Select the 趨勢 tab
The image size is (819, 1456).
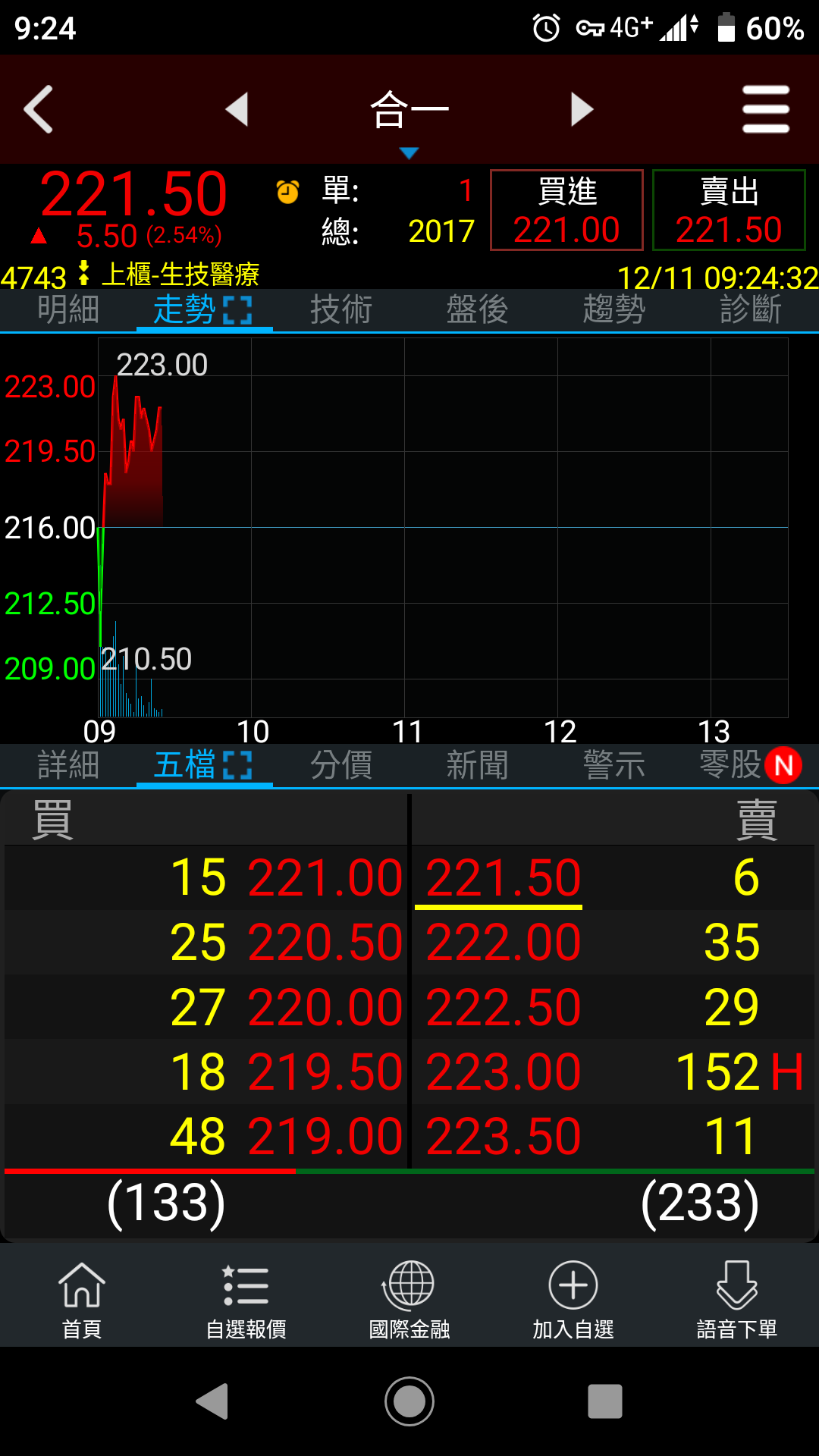(613, 310)
